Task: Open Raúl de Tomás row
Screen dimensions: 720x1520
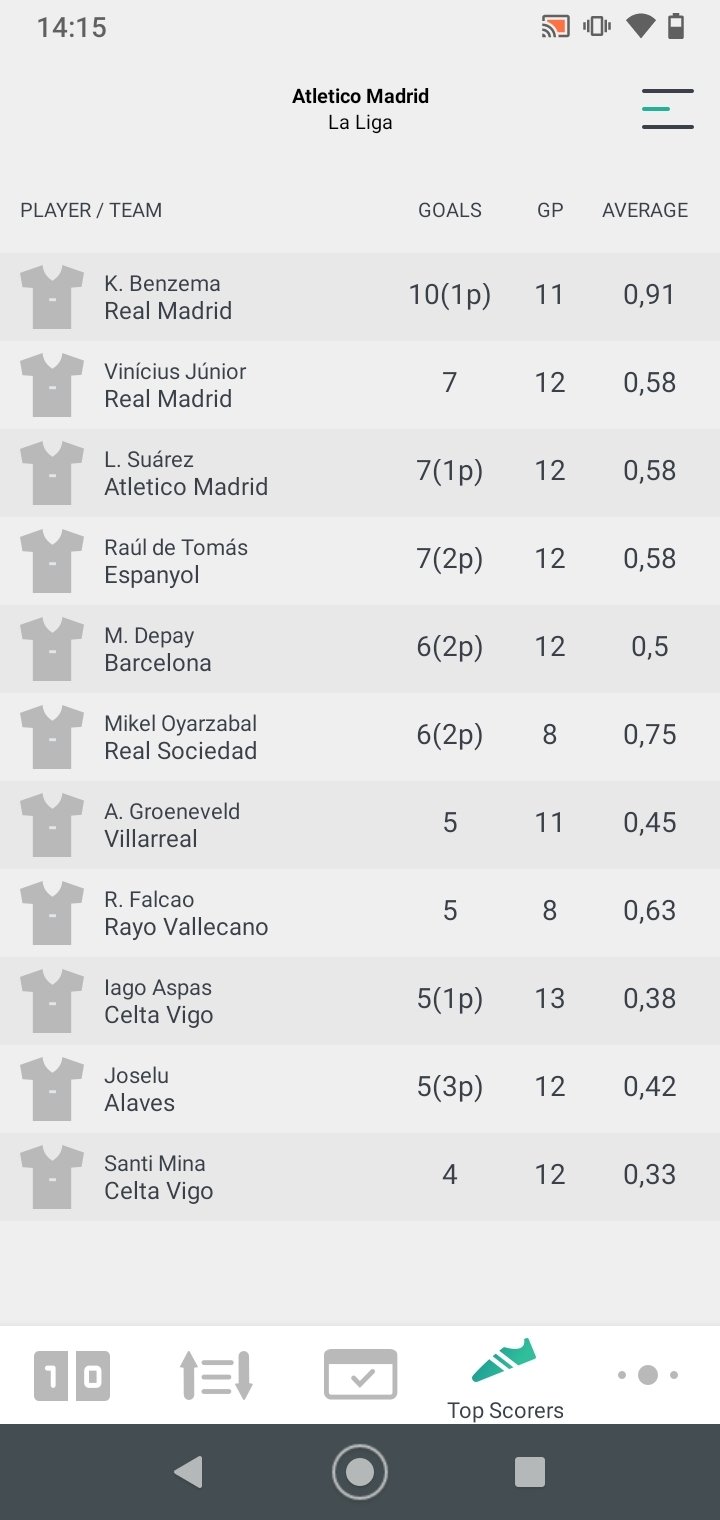Action: [x=360, y=561]
